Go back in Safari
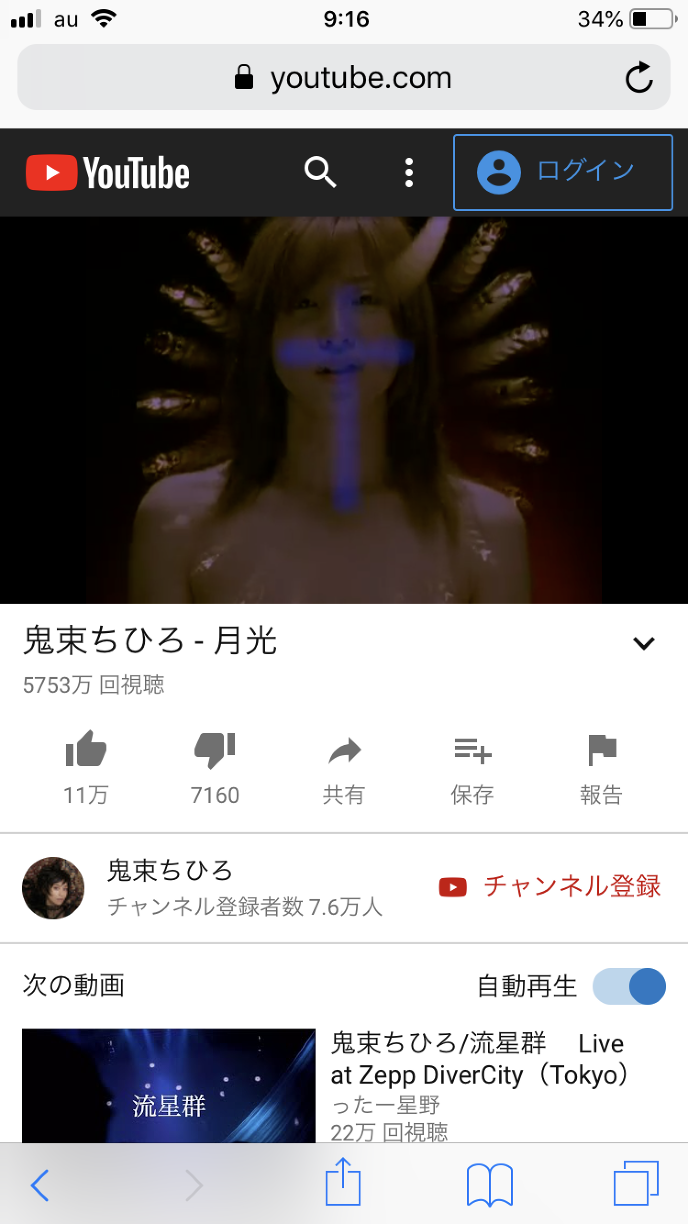 click(40, 1185)
